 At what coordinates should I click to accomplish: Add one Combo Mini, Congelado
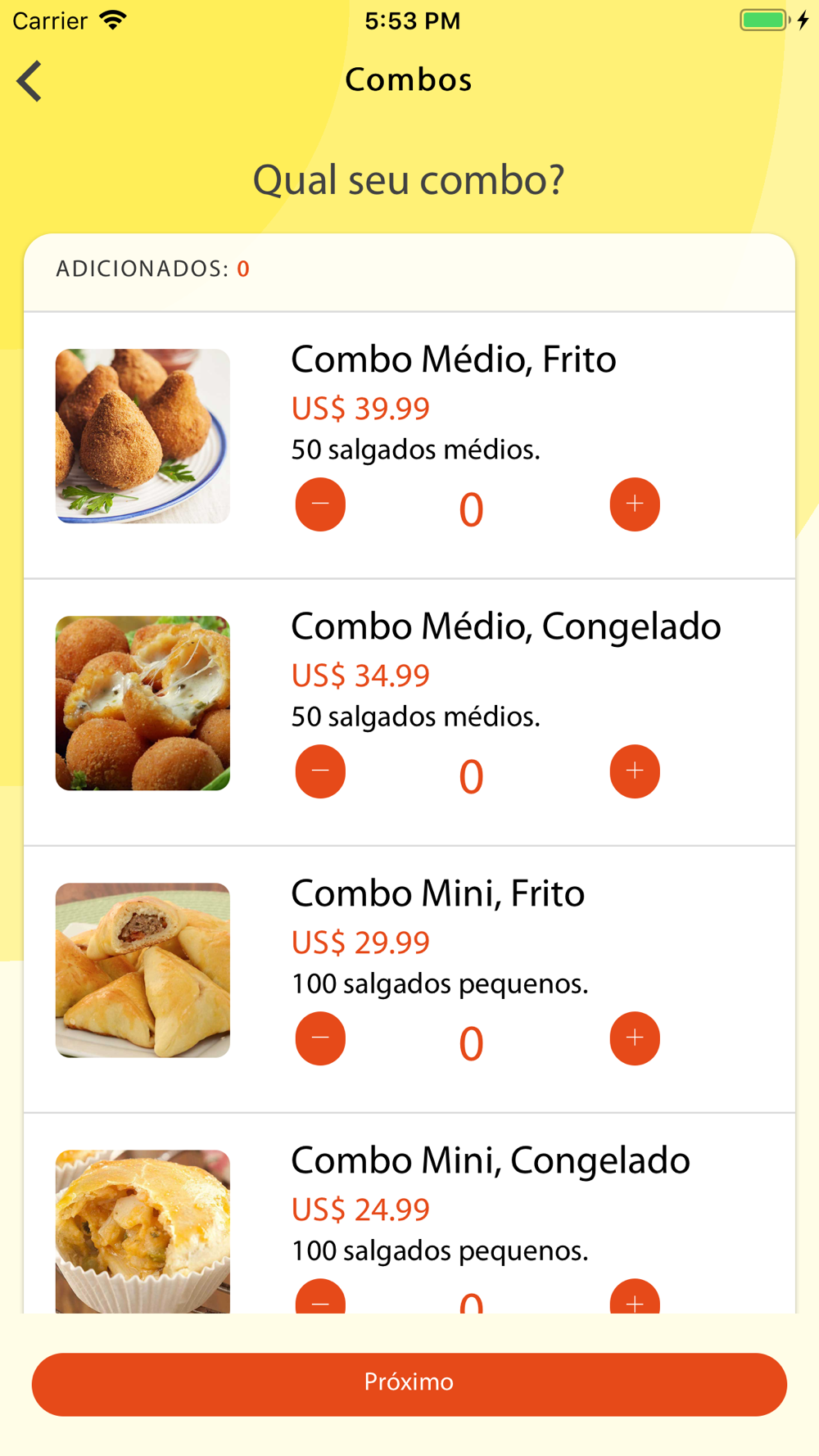coord(635,1298)
